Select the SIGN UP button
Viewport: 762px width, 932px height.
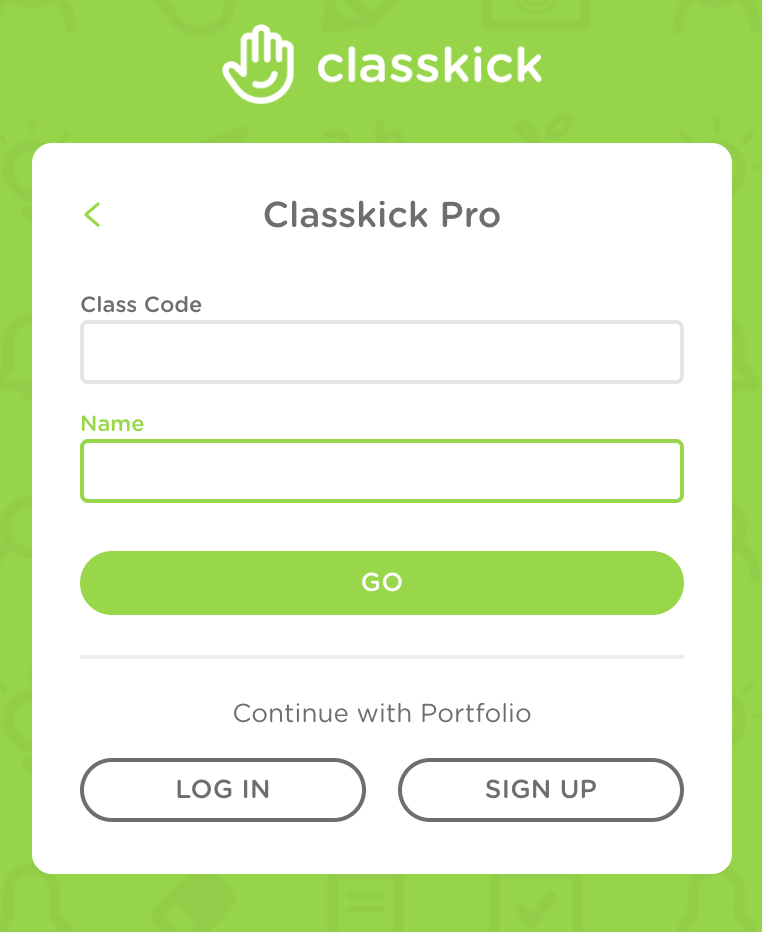coord(540,789)
